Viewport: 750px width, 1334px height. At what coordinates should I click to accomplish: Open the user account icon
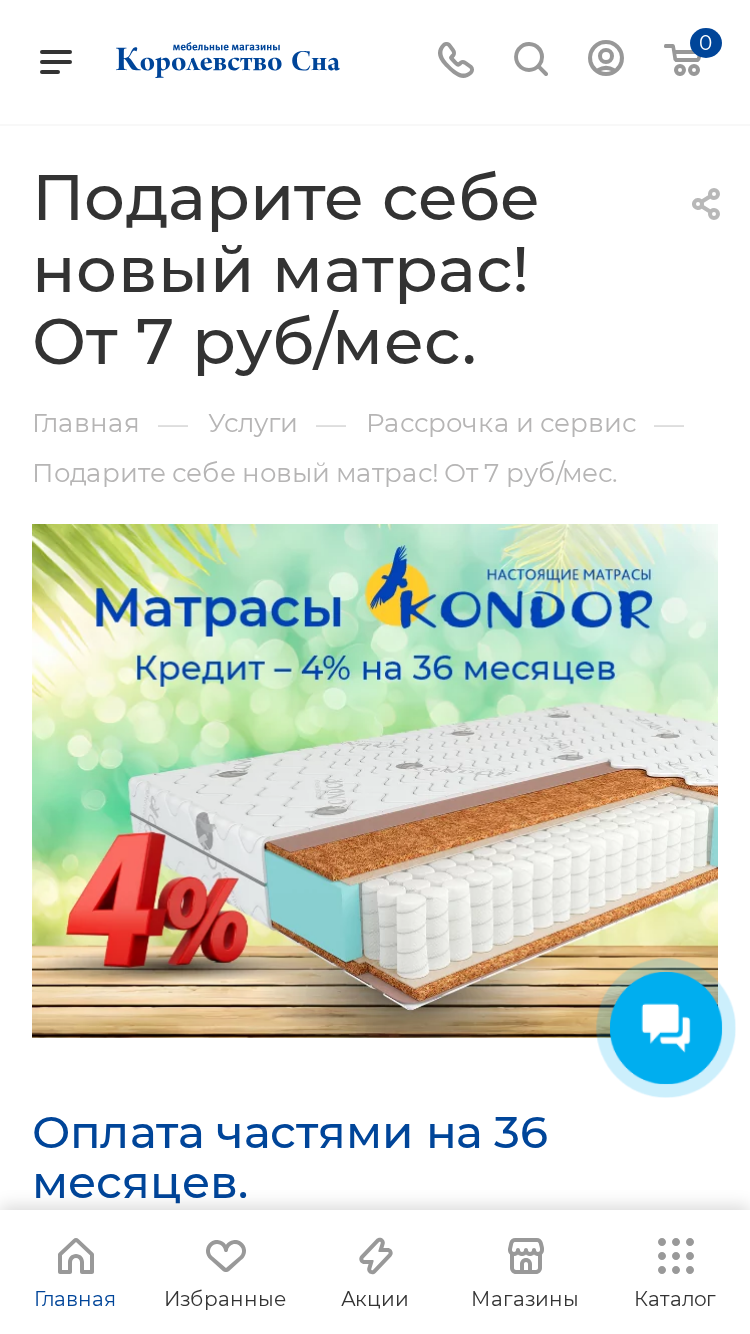click(606, 59)
